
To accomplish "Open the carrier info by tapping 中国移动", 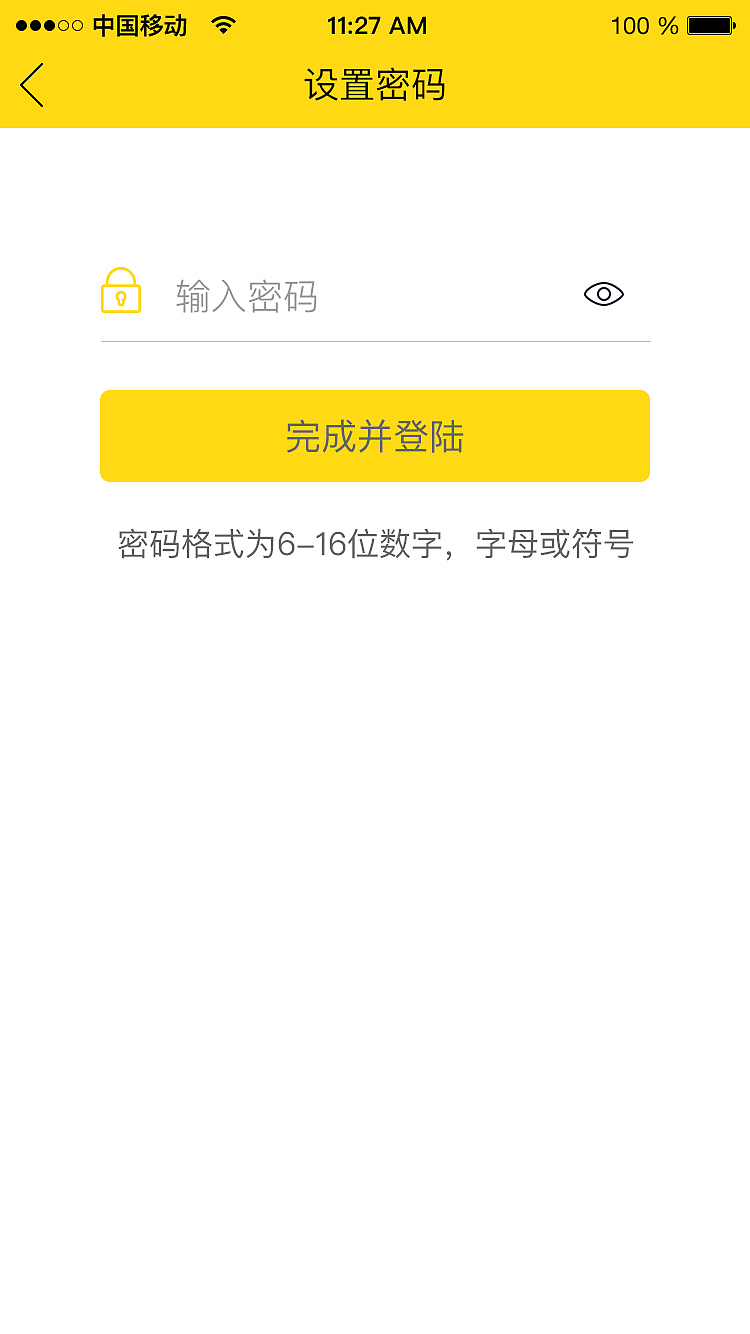I will point(141,26).
